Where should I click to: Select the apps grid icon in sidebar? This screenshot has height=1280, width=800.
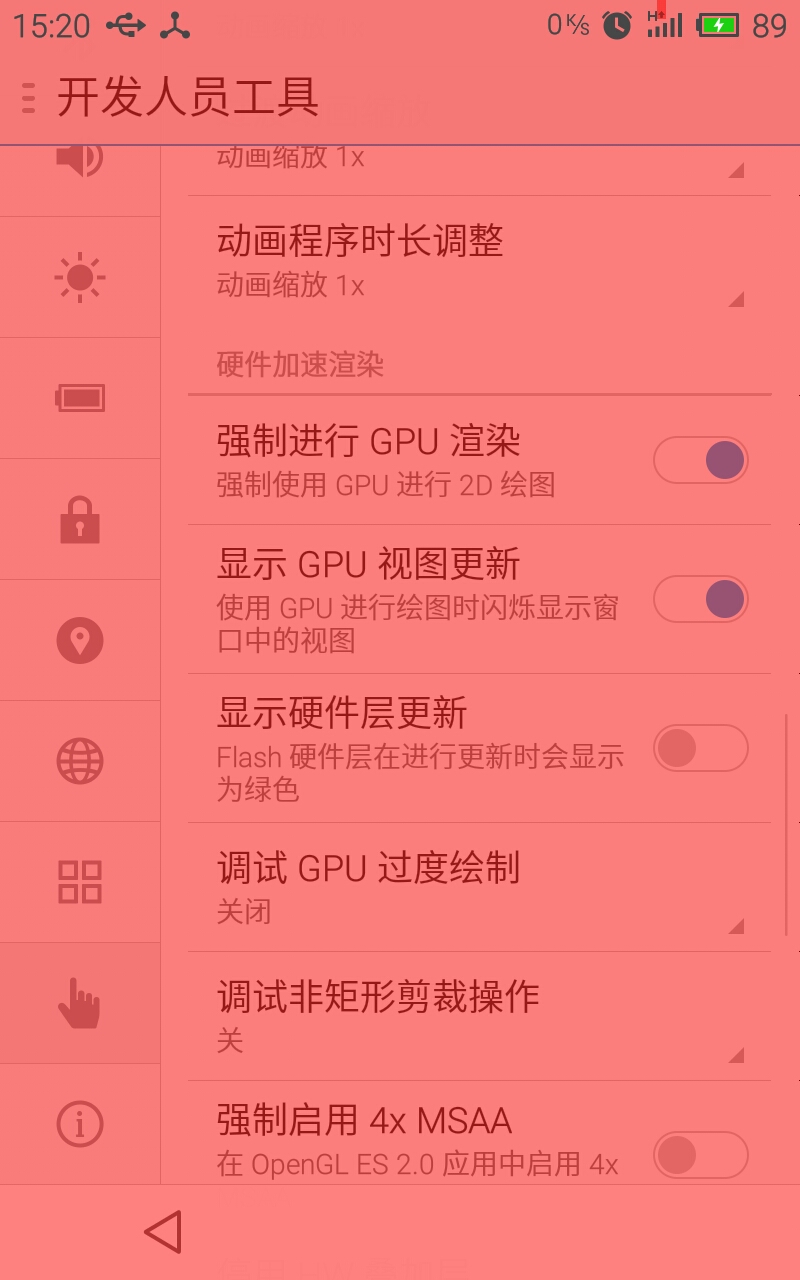pos(80,881)
